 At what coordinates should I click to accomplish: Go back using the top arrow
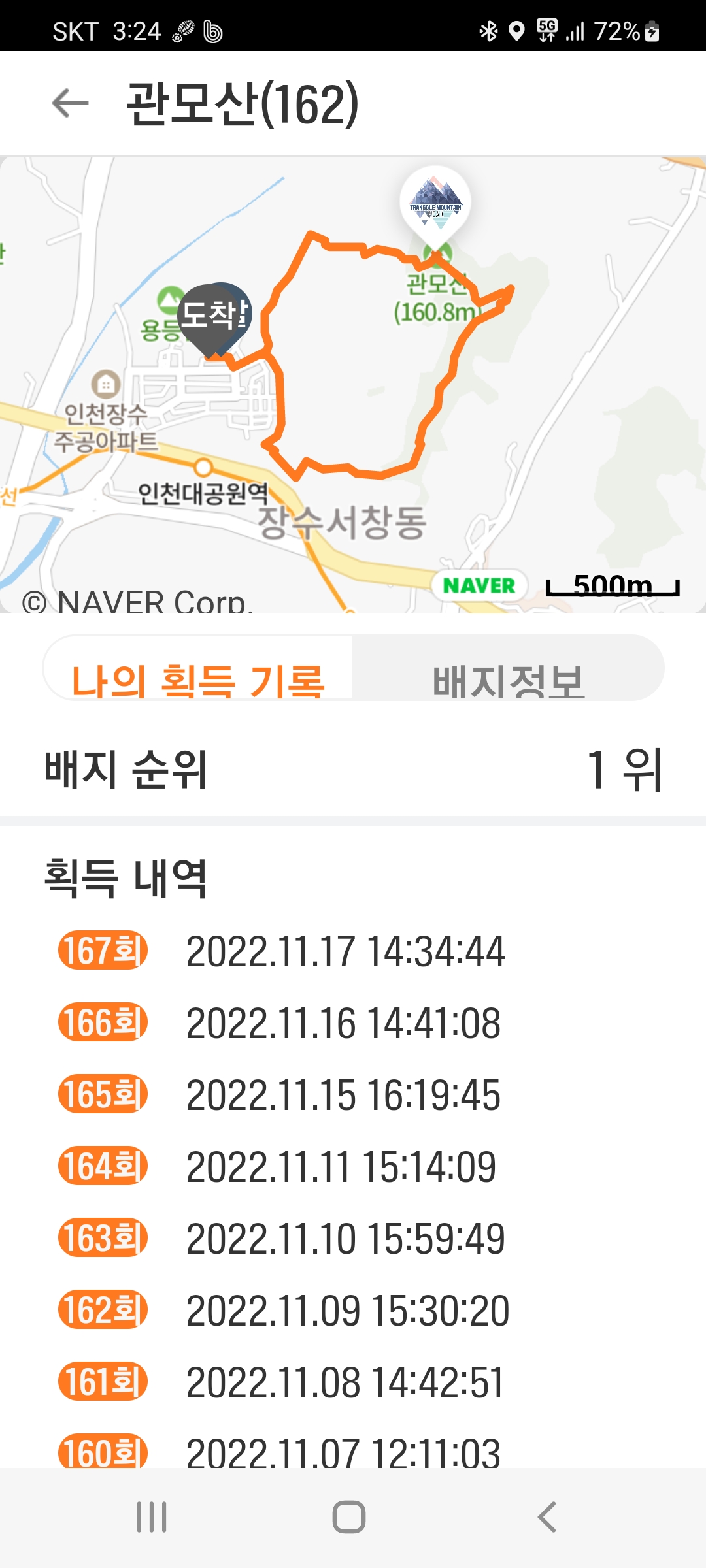click(x=71, y=103)
